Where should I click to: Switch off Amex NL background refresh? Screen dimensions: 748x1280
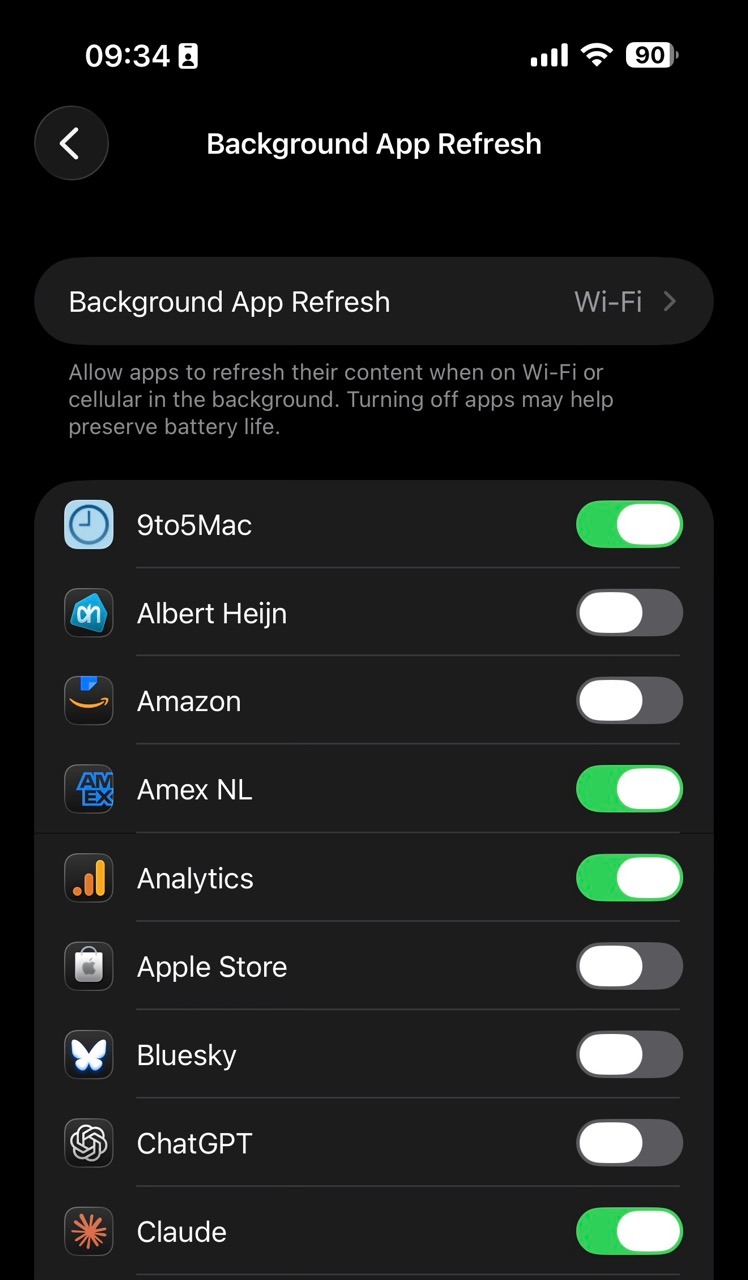coord(629,790)
